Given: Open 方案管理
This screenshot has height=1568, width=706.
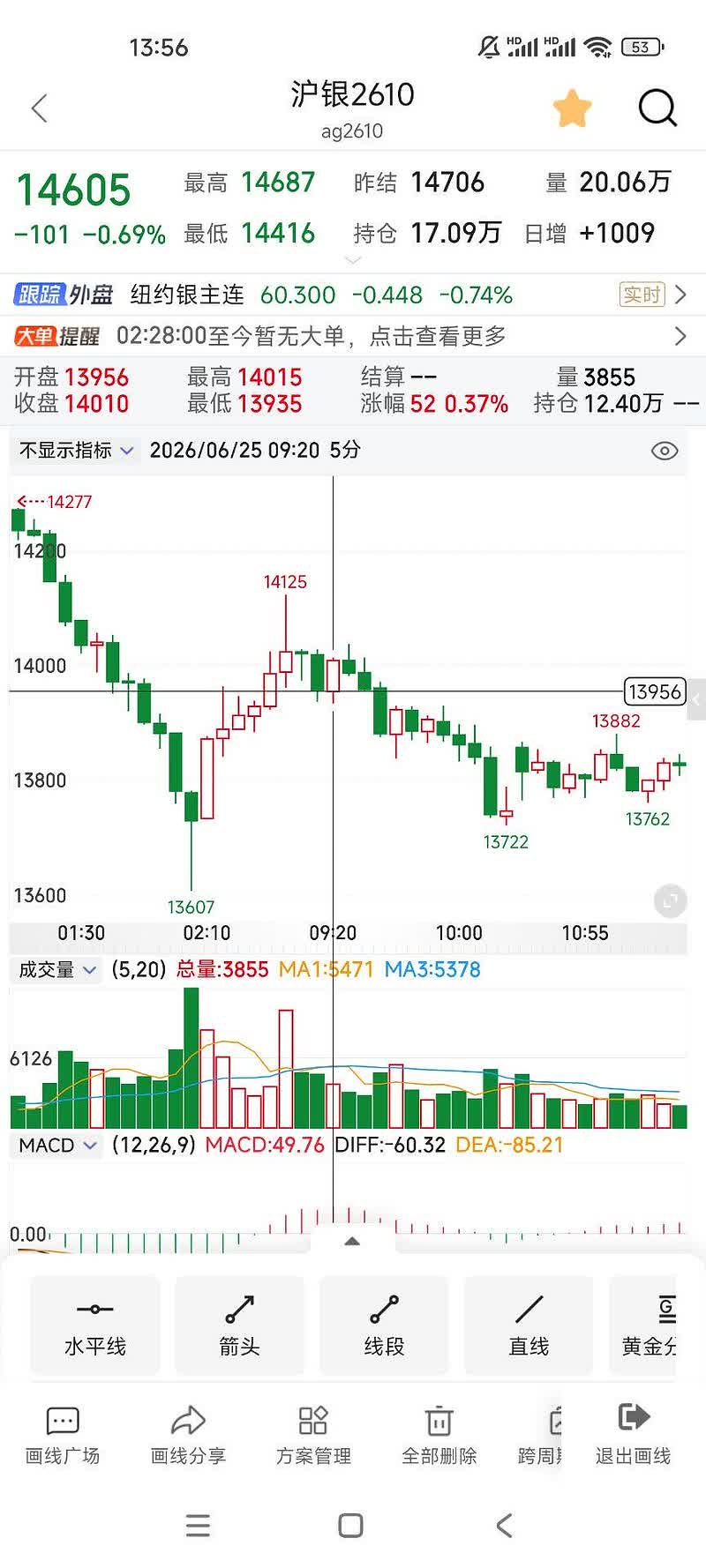Looking at the screenshot, I should pyautogui.click(x=313, y=1435).
